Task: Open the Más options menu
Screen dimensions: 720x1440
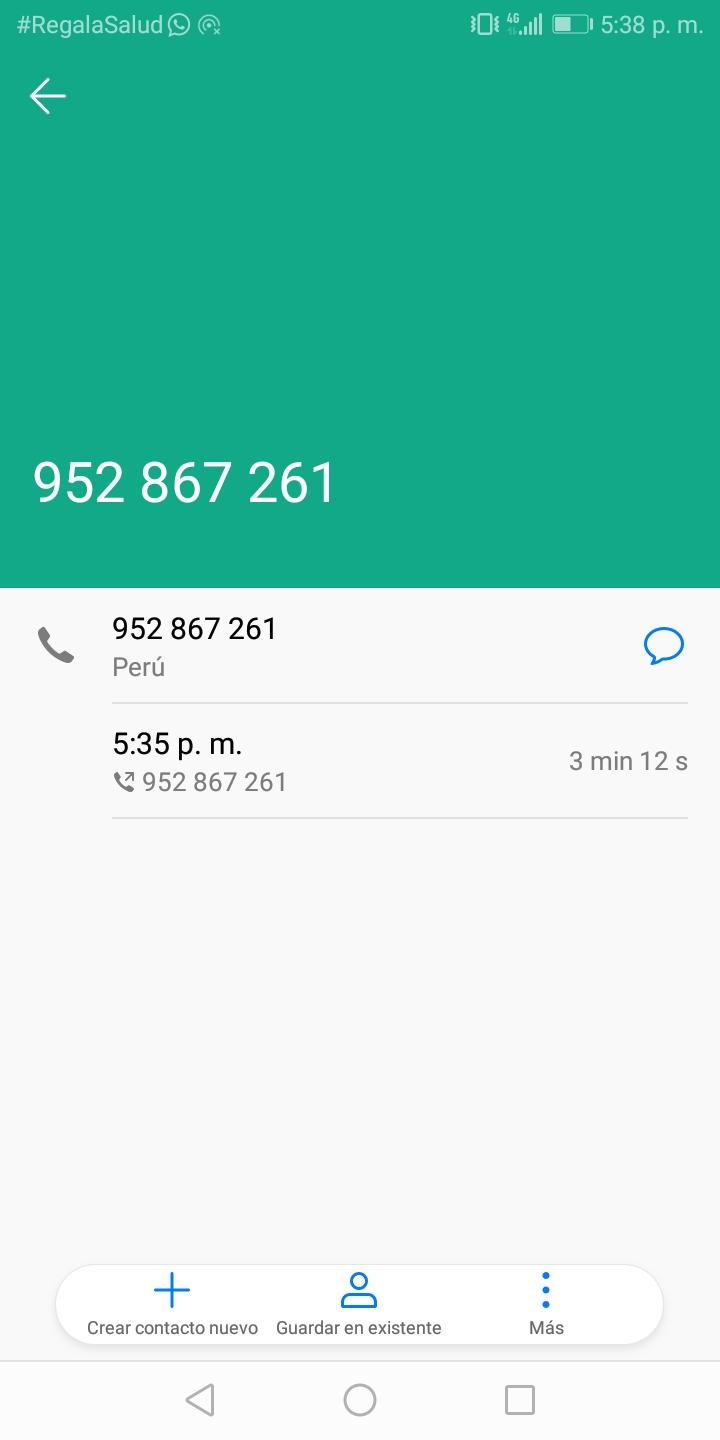Action: coord(546,1305)
